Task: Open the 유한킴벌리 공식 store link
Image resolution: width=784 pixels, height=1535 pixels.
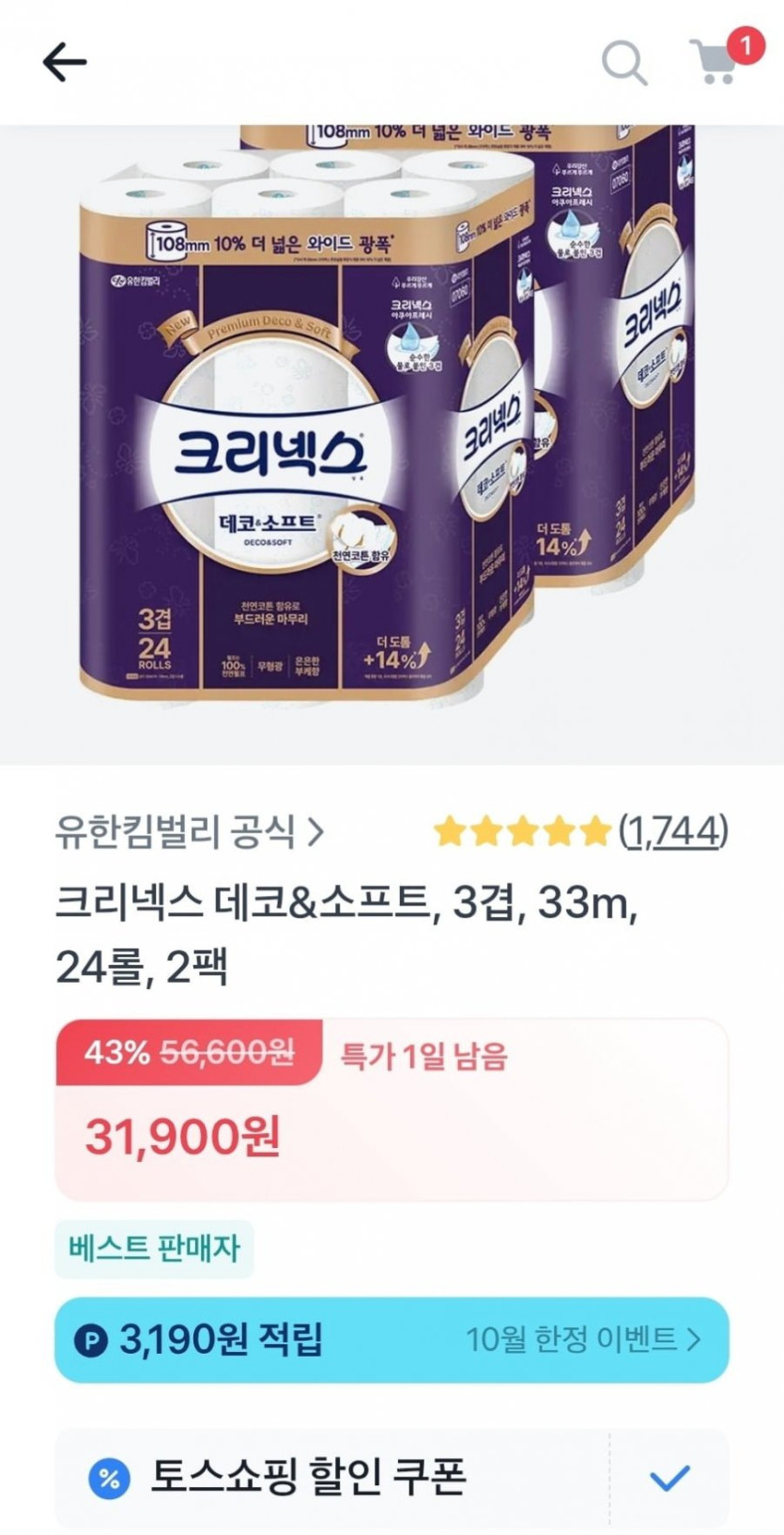Action: click(x=189, y=831)
